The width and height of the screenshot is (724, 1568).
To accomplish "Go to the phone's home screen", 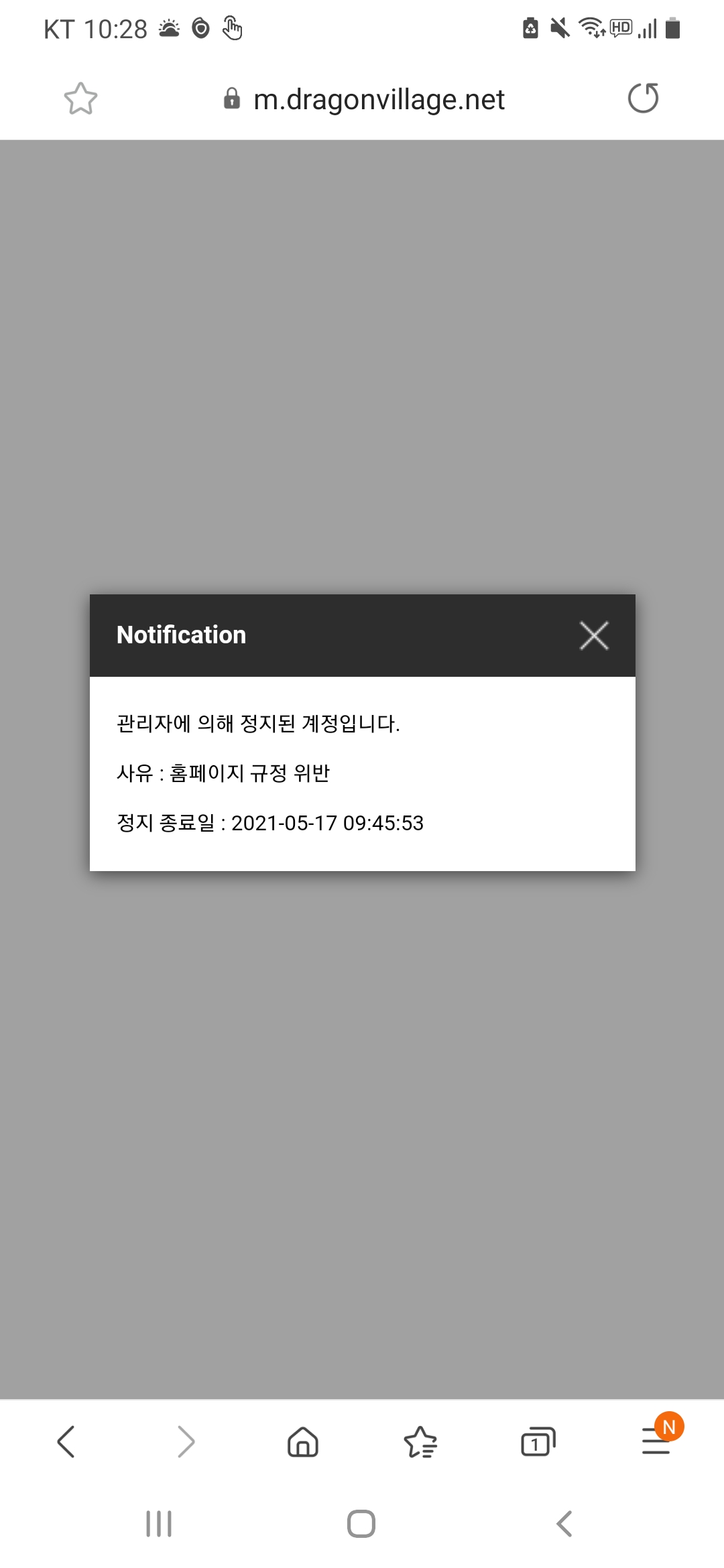I will pyautogui.click(x=361, y=1524).
